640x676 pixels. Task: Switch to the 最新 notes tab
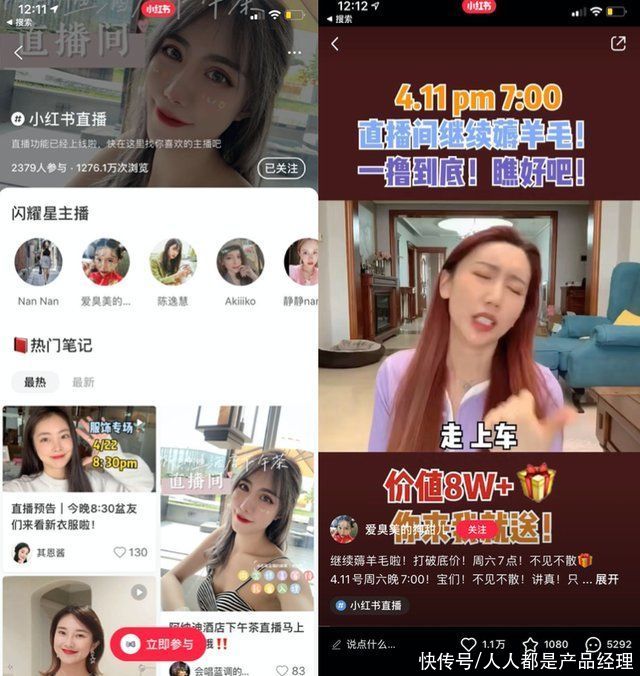coord(83,382)
